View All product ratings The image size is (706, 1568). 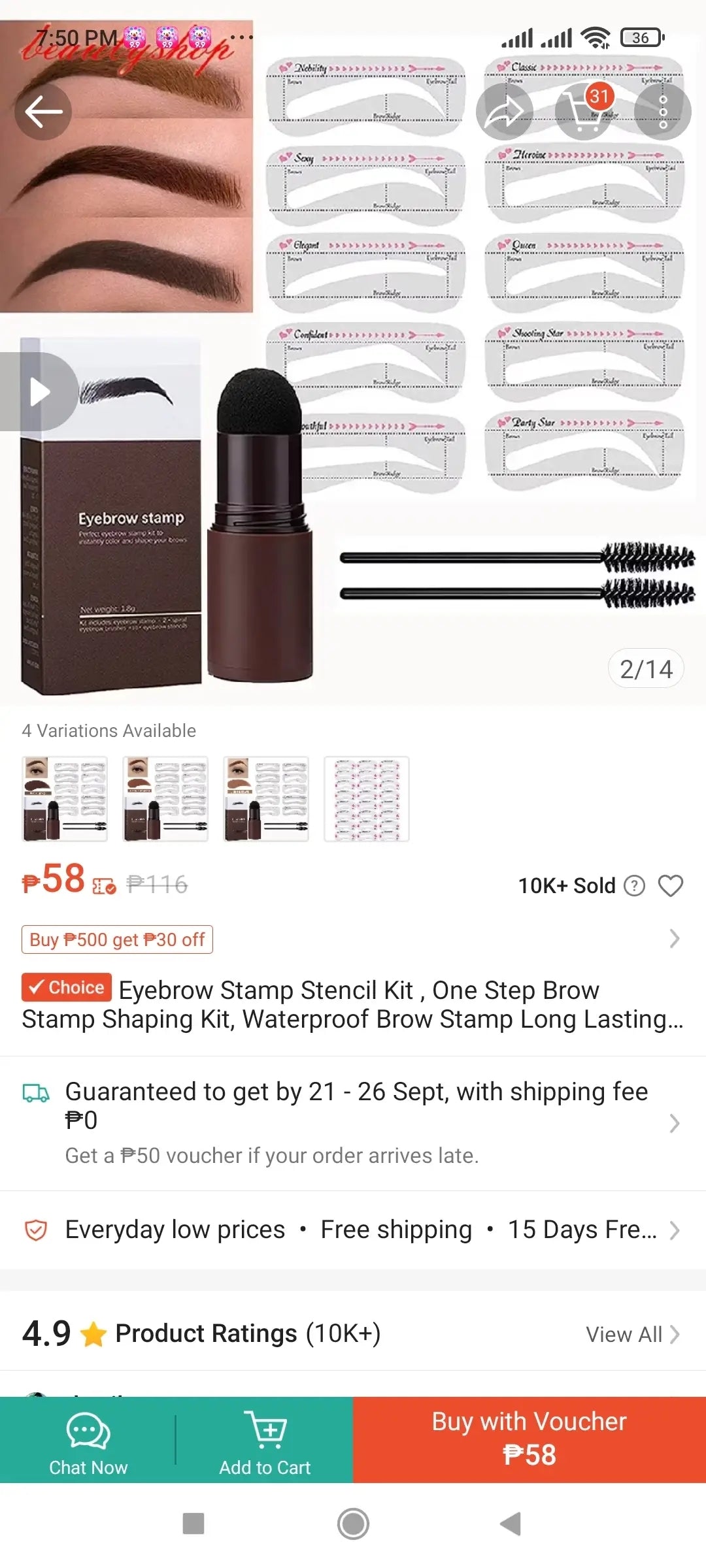631,1334
